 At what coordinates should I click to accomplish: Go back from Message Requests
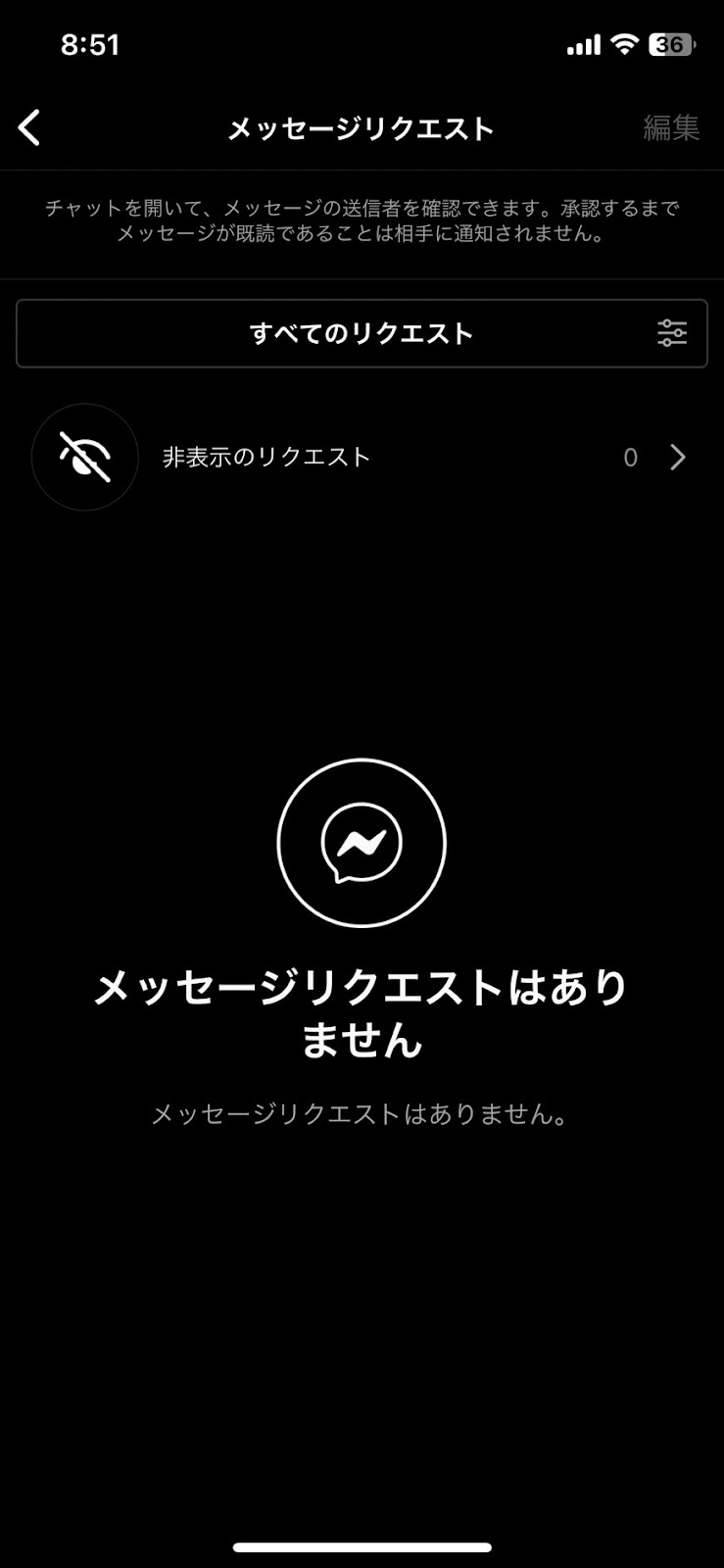30,127
